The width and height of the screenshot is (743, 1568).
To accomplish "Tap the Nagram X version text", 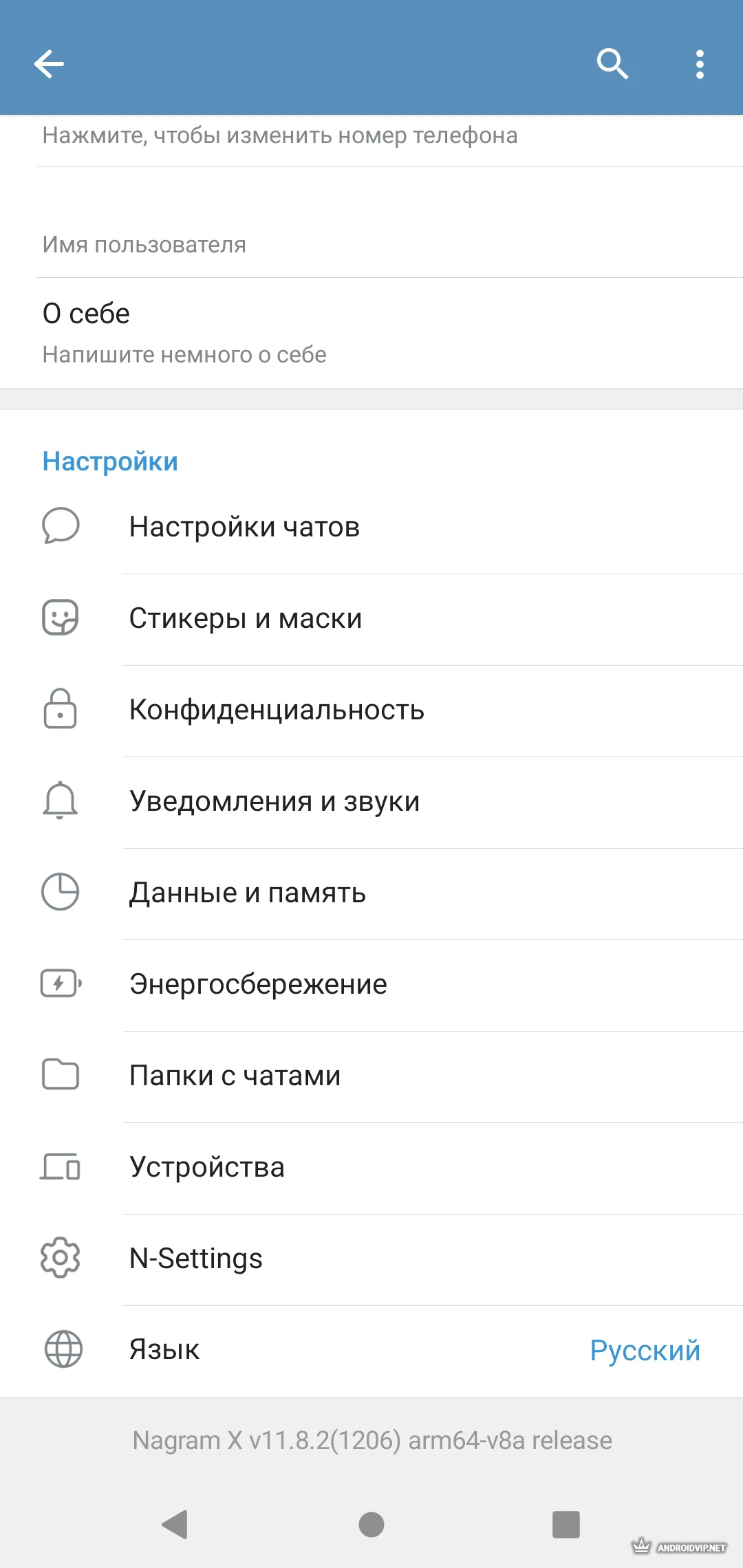I will coord(371,1441).
